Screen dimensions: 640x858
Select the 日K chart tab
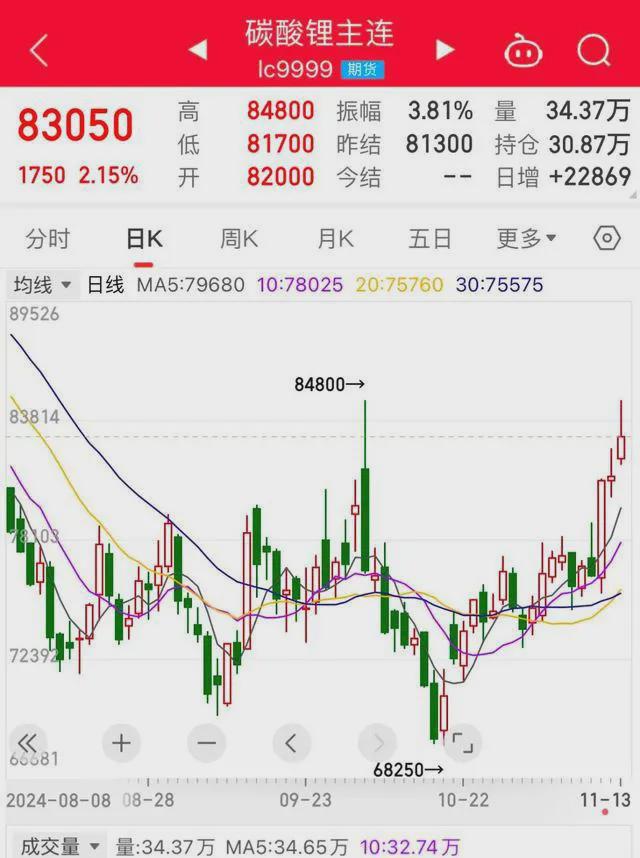[144, 239]
